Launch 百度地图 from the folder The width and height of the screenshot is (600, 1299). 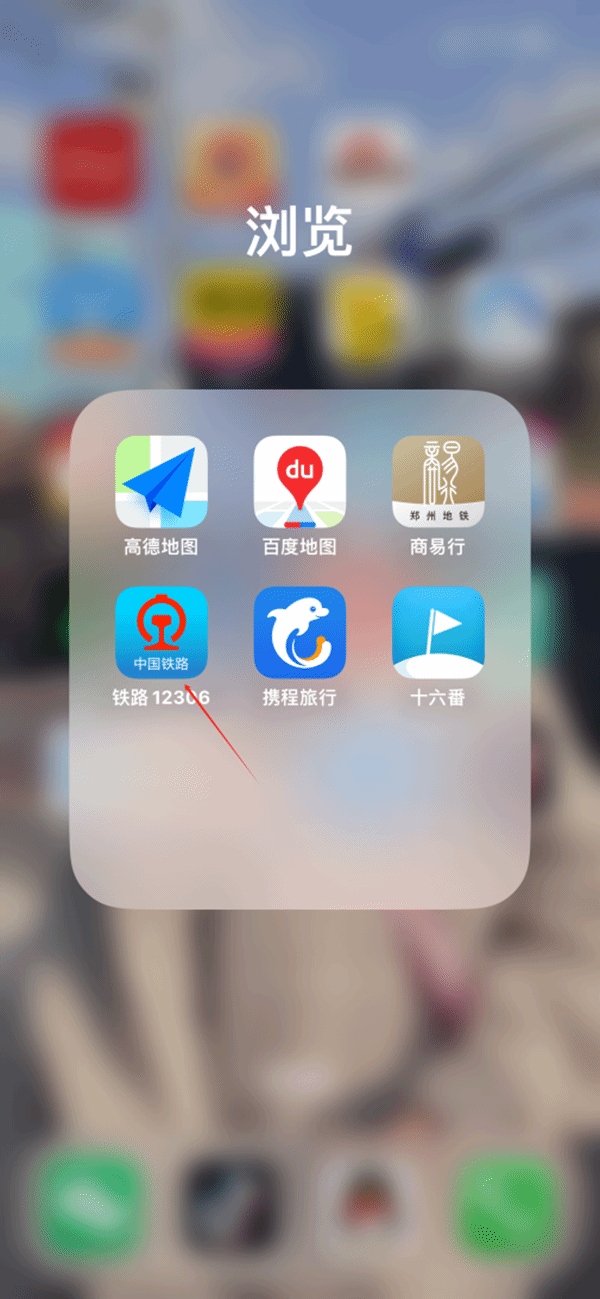tap(300, 482)
